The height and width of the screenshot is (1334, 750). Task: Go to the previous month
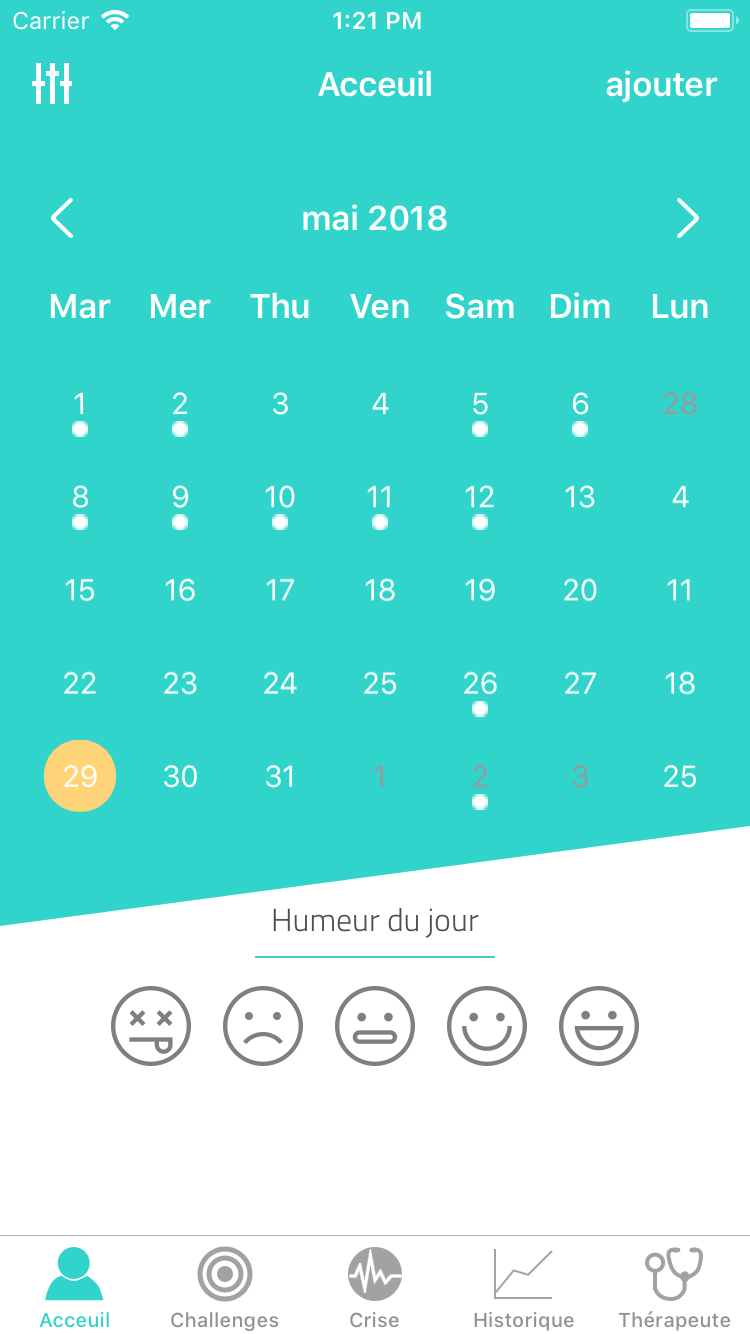[62, 218]
